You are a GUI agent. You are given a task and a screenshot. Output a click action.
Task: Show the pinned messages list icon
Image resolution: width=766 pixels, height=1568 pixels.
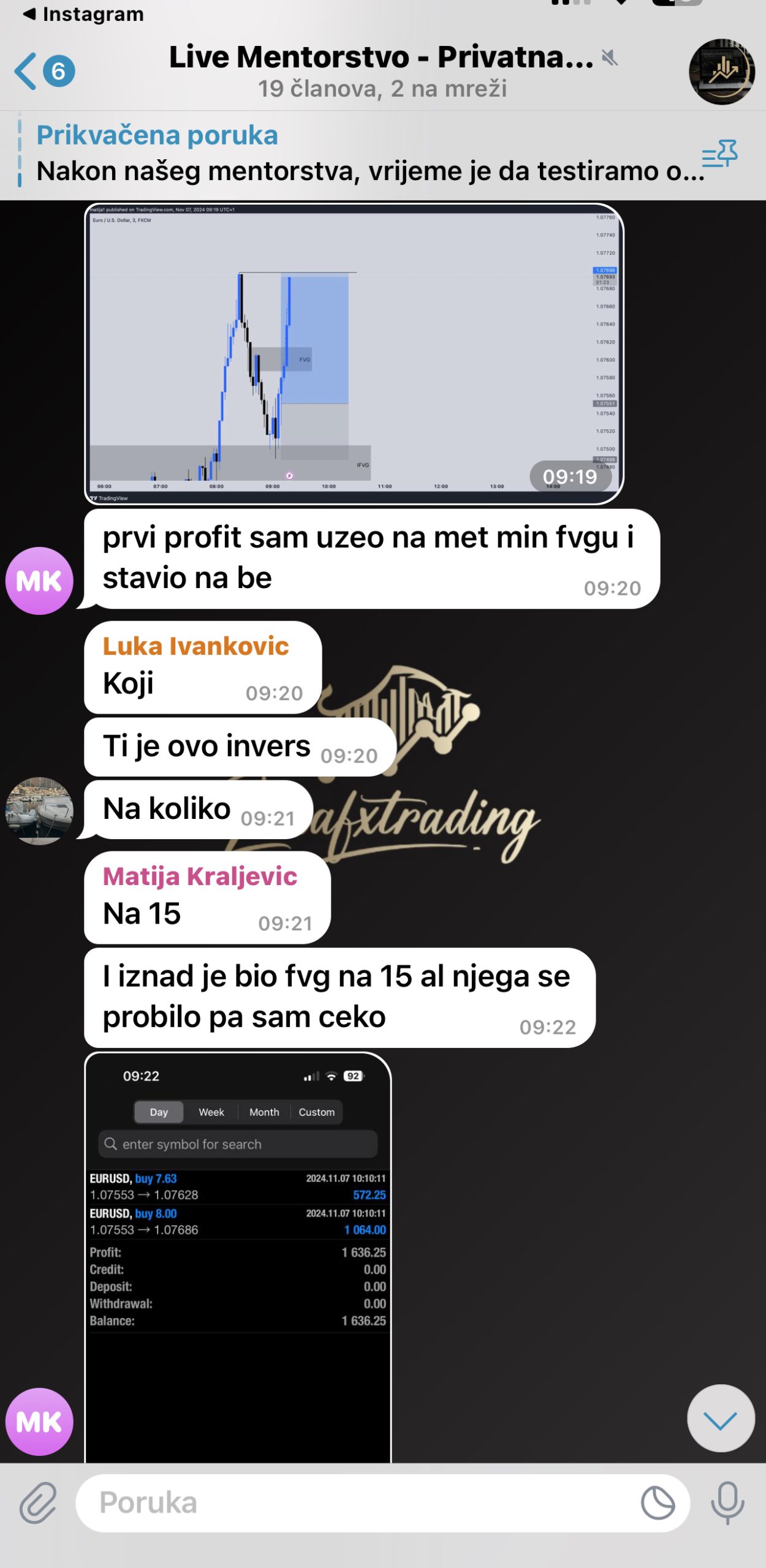[x=719, y=154]
